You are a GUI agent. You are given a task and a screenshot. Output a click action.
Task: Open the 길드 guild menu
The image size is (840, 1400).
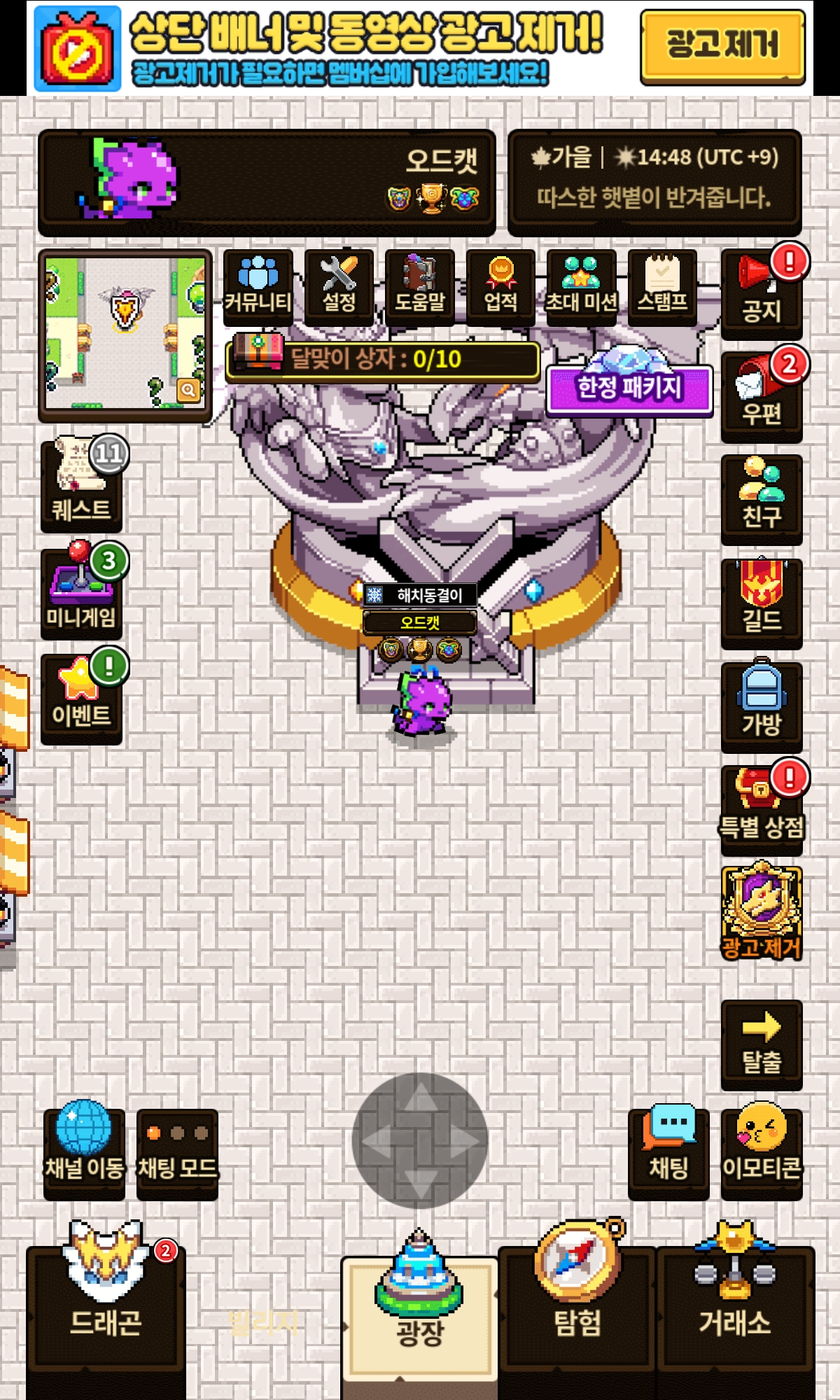pos(762,603)
